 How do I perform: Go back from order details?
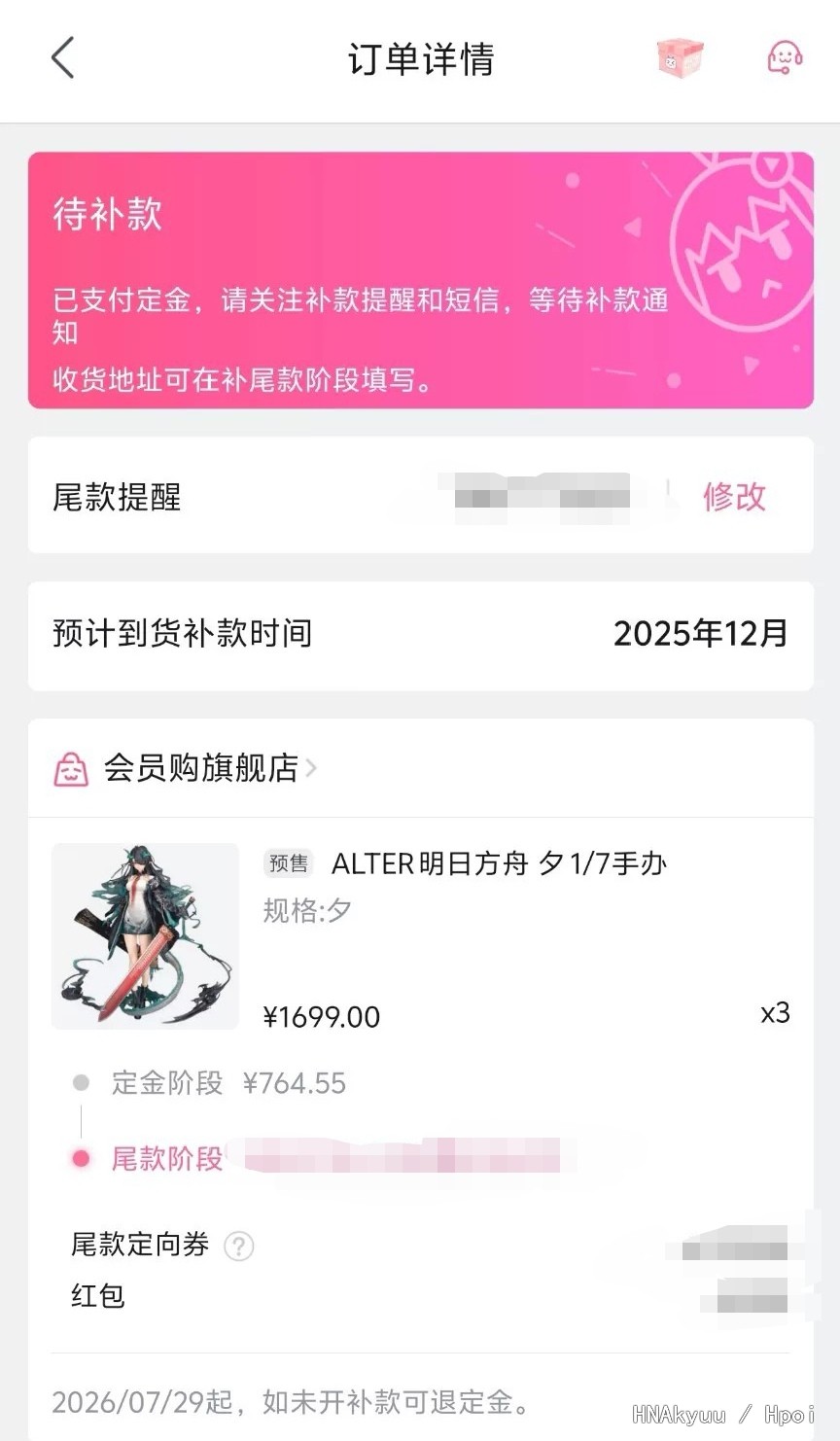coord(63,58)
